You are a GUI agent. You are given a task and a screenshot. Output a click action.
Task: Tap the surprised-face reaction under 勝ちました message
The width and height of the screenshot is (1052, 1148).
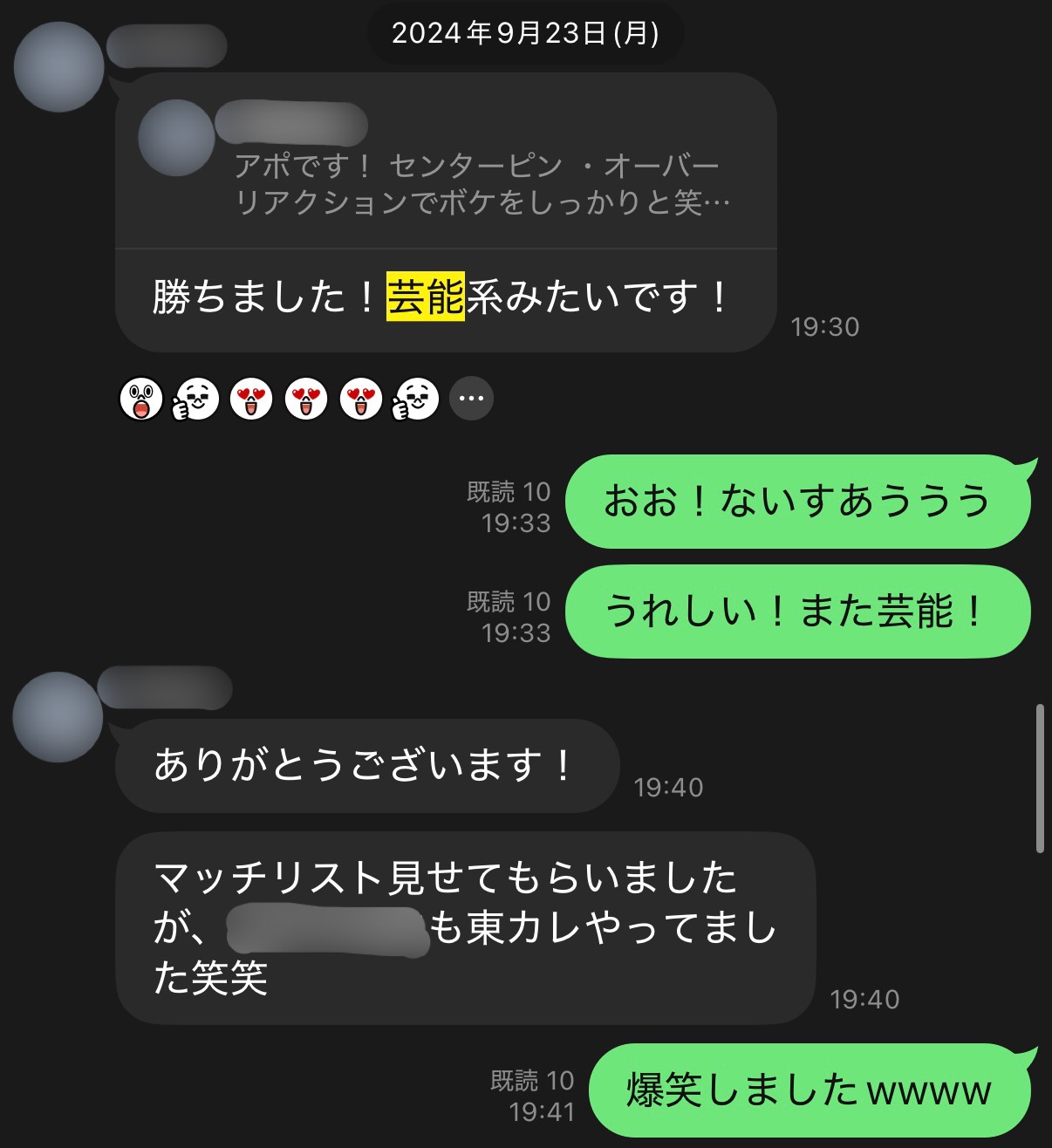tap(140, 399)
